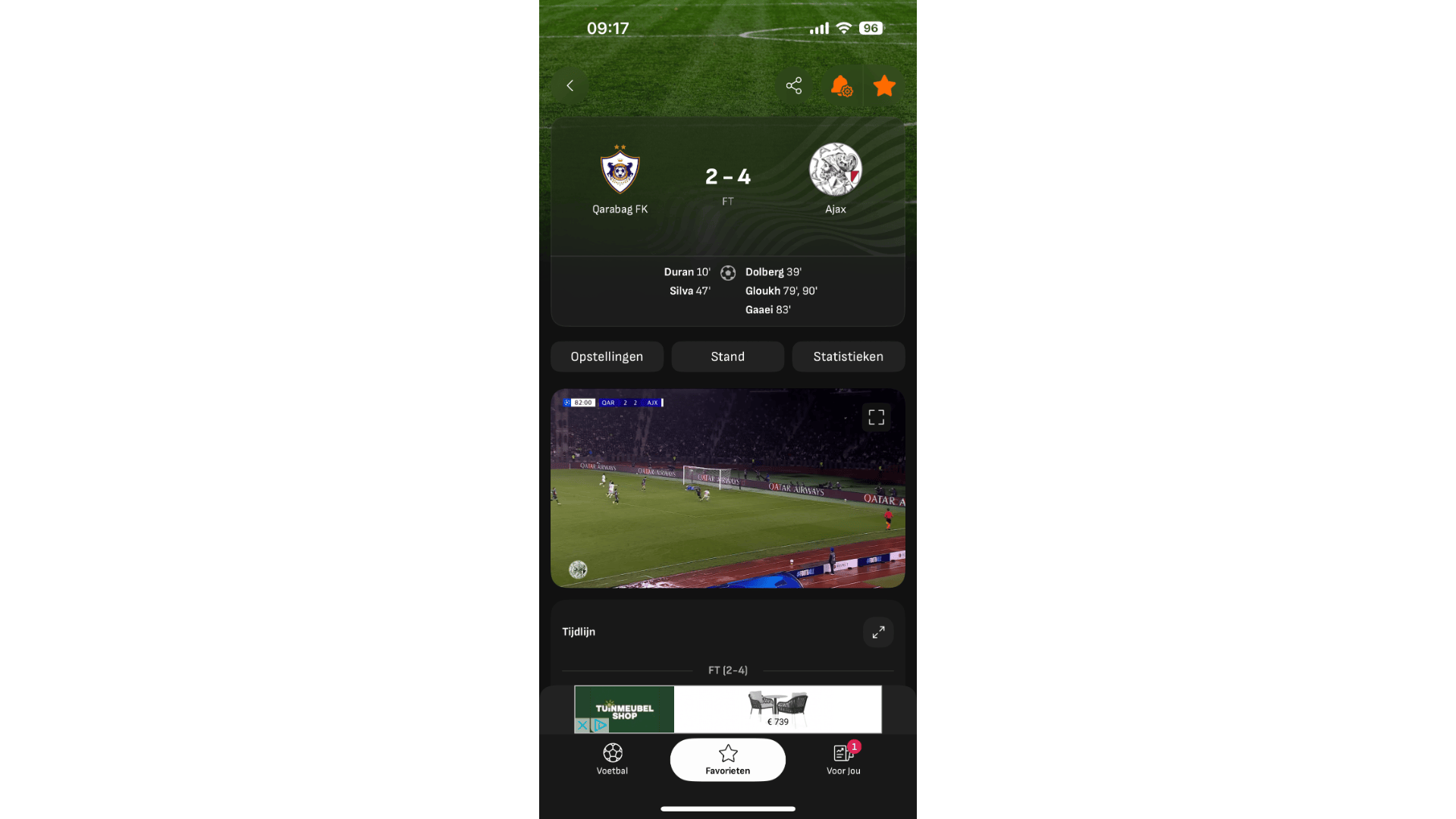Open Qarabag FK team page
The height and width of the screenshot is (819, 1456).
click(x=620, y=179)
